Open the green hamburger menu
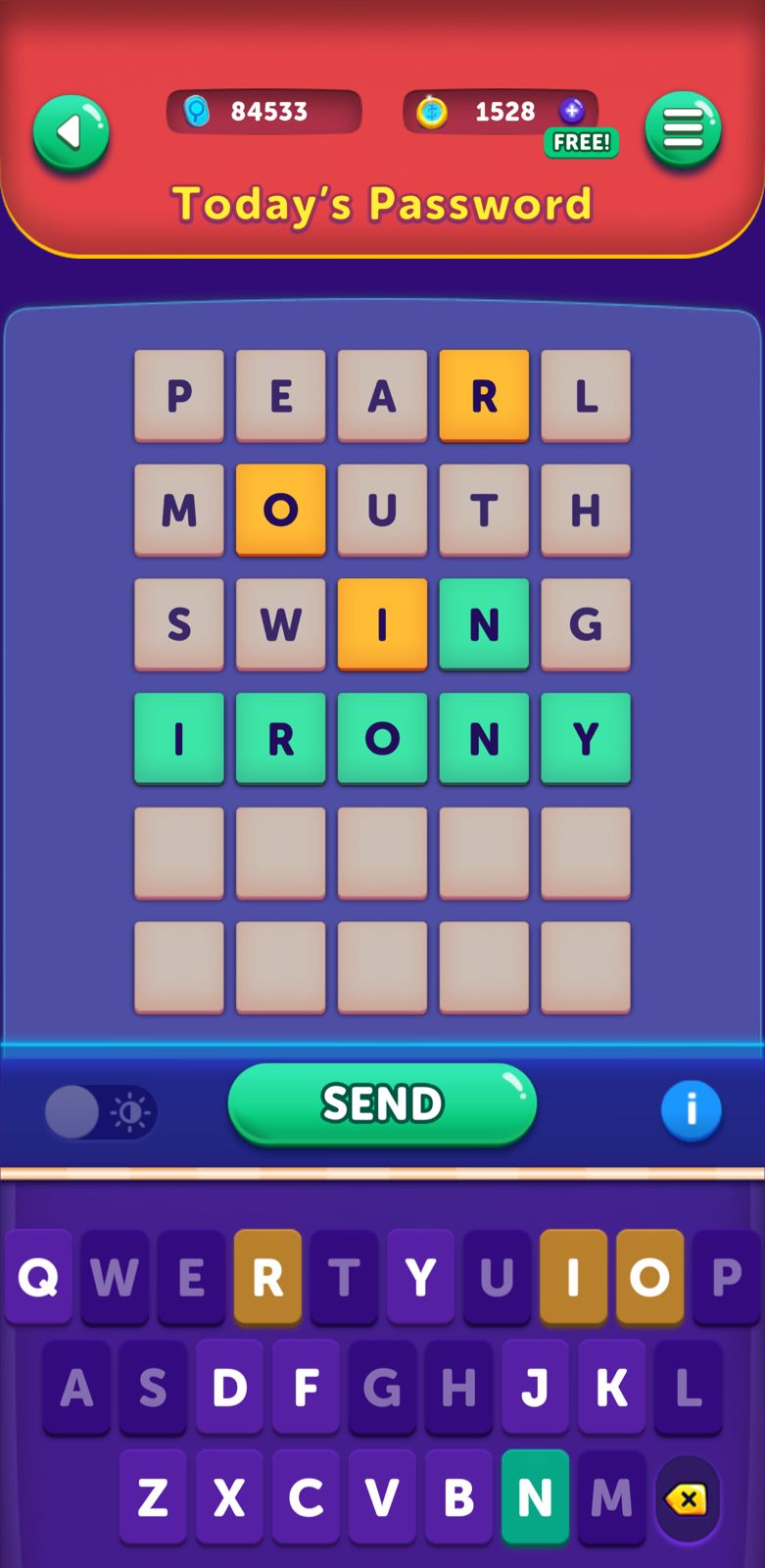765x1568 pixels. click(x=683, y=129)
